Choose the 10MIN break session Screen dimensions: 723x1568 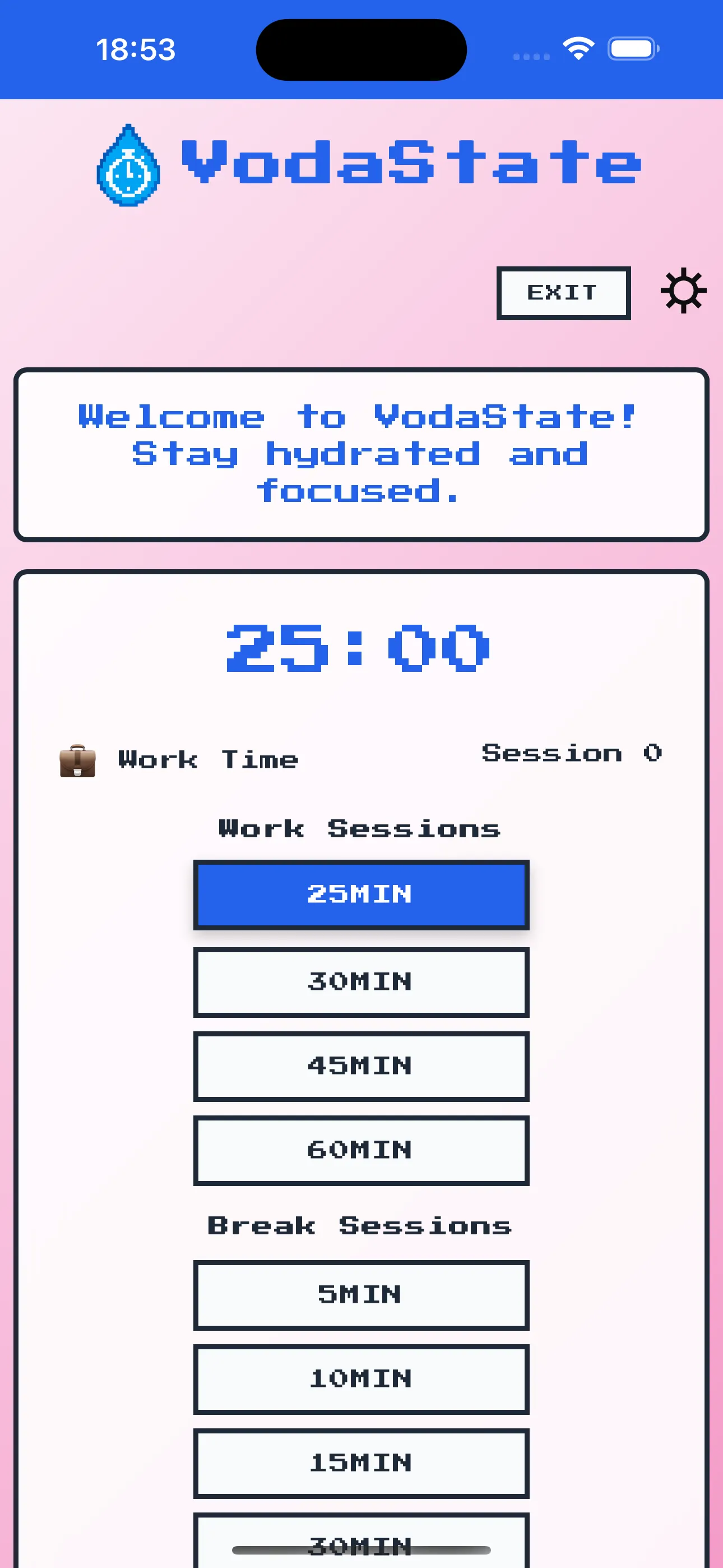point(361,1378)
